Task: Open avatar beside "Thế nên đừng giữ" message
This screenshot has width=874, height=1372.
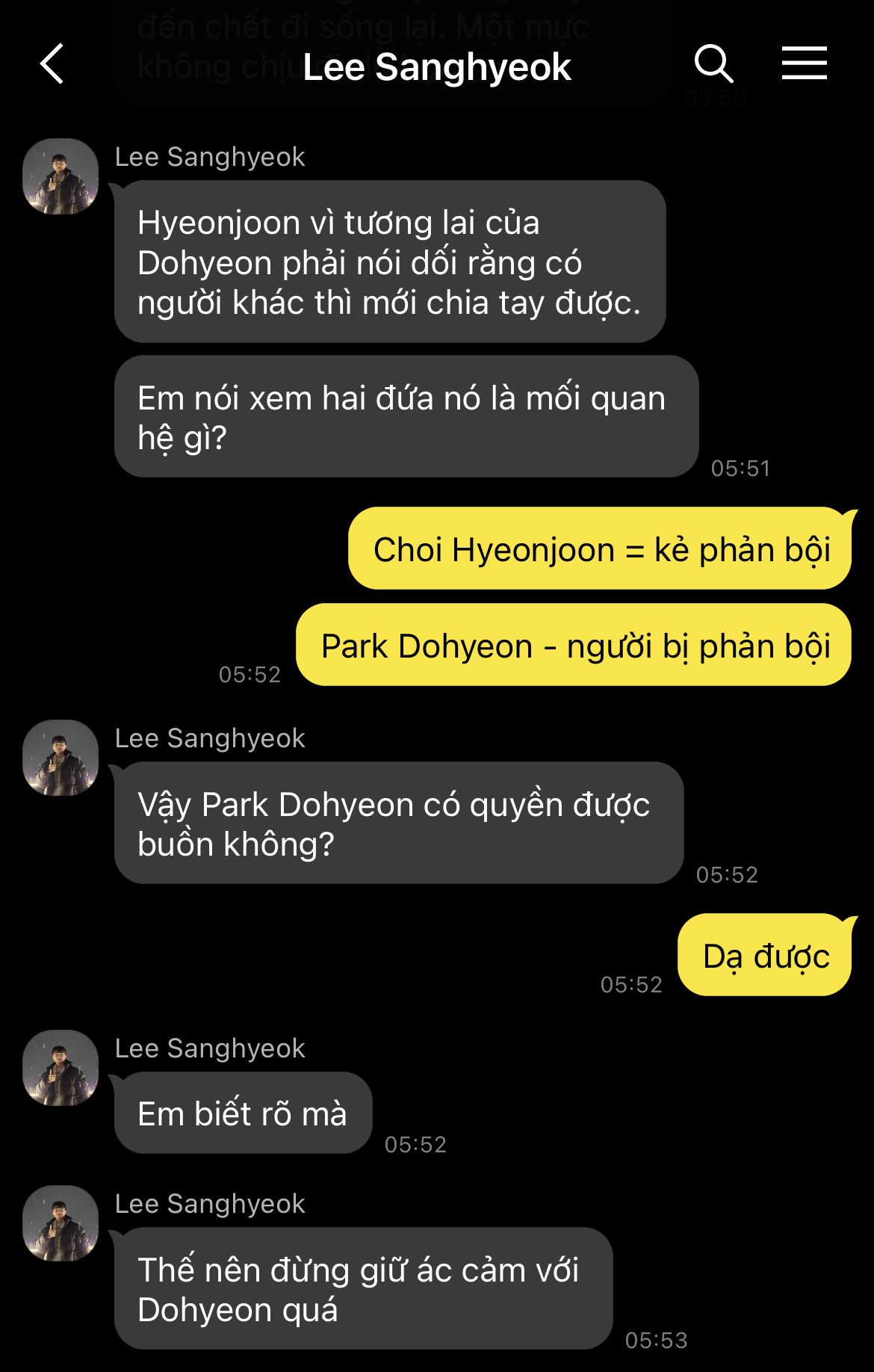Action: (x=61, y=1223)
